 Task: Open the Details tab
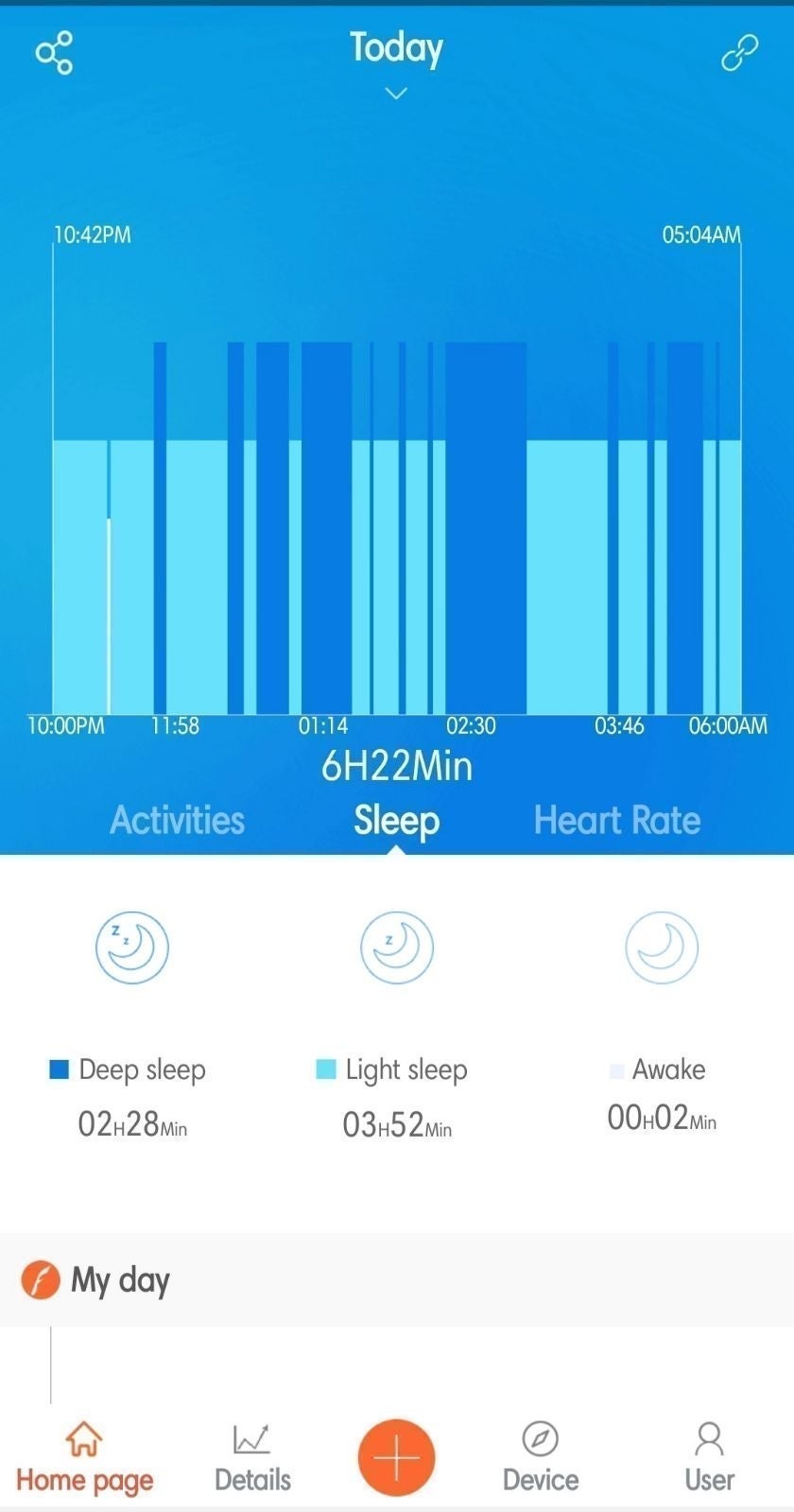coord(252,1457)
